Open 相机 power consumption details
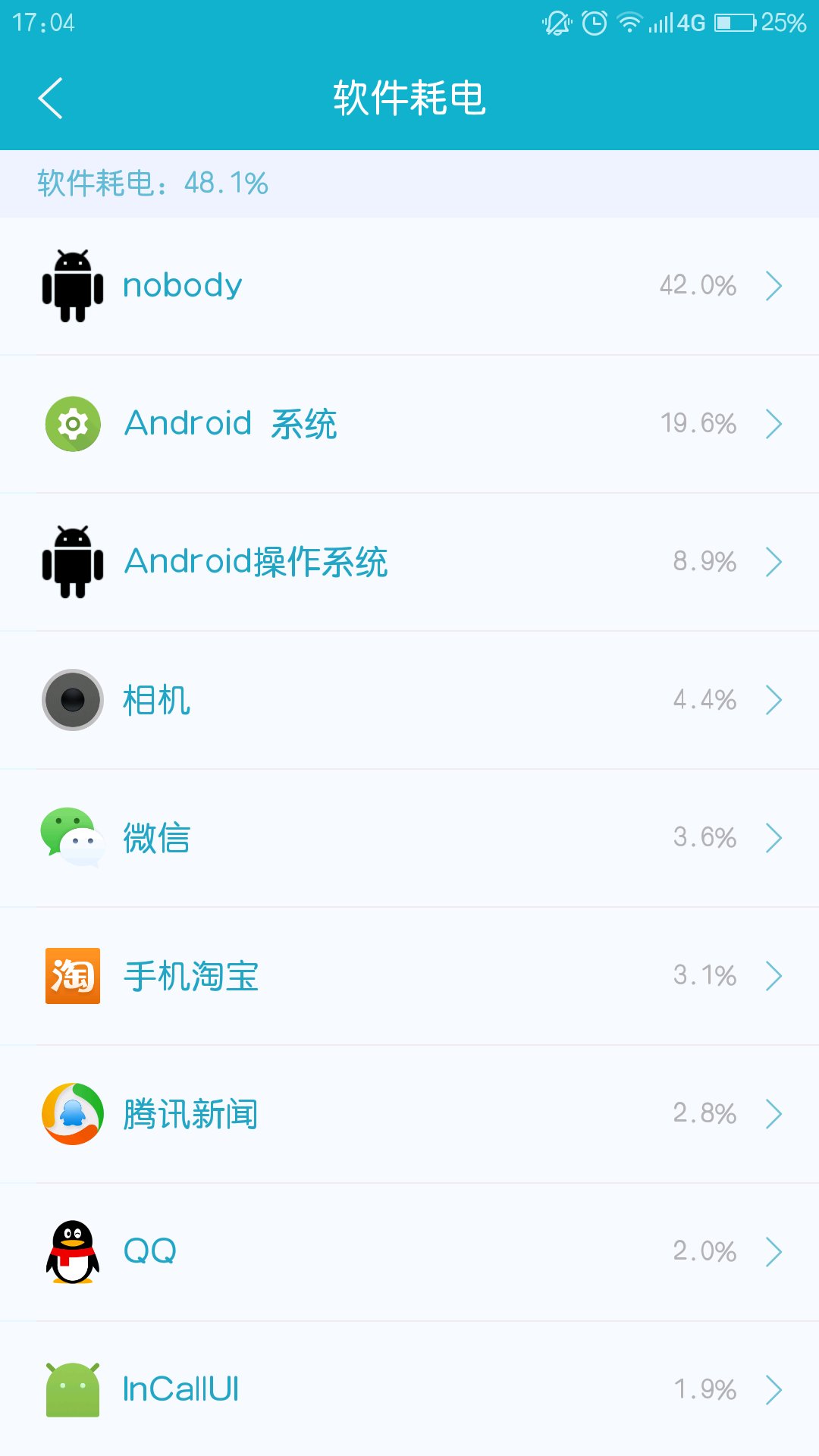819x1456 pixels. click(x=409, y=700)
